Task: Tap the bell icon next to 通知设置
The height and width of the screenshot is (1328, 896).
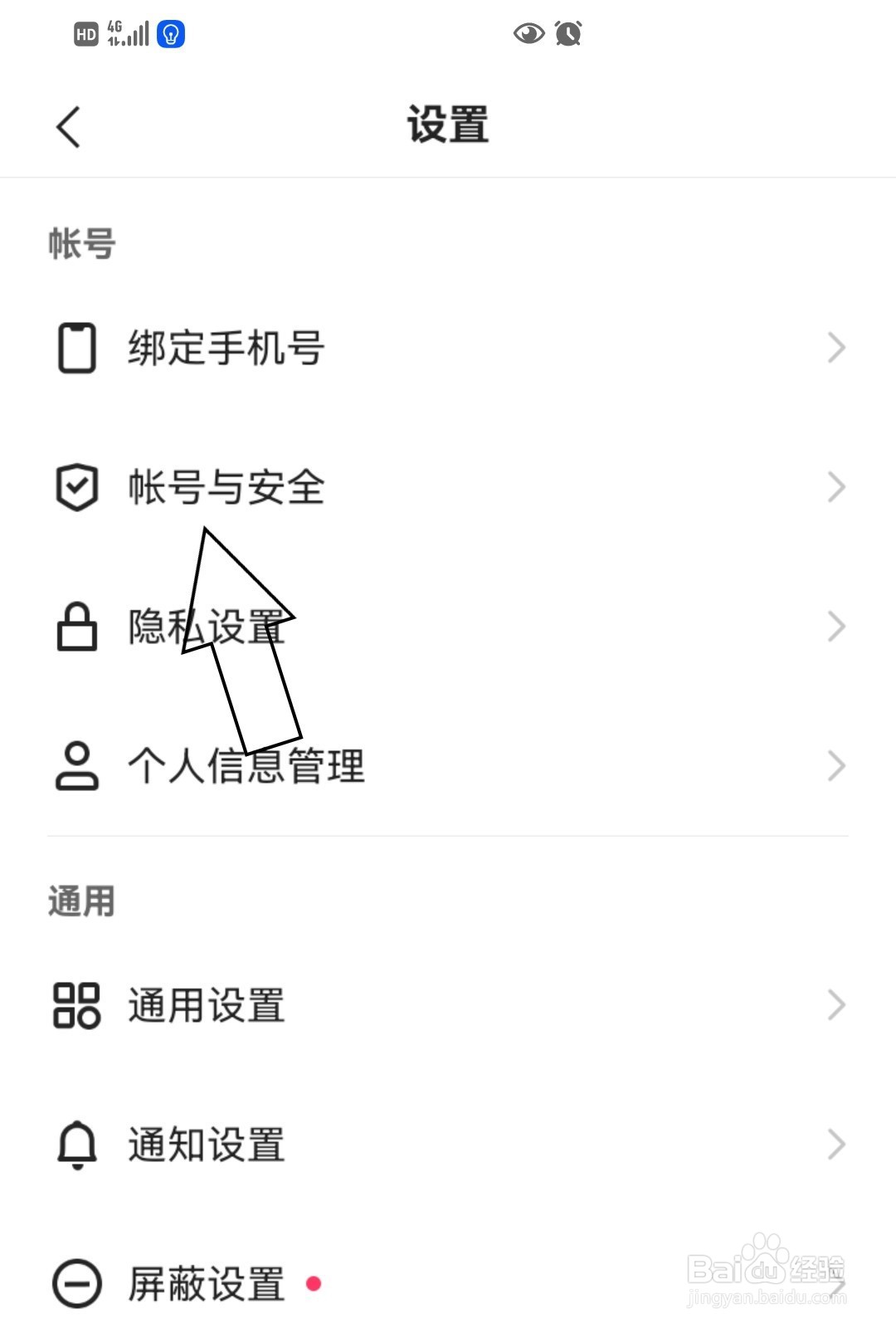Action: pos(77,1145)
